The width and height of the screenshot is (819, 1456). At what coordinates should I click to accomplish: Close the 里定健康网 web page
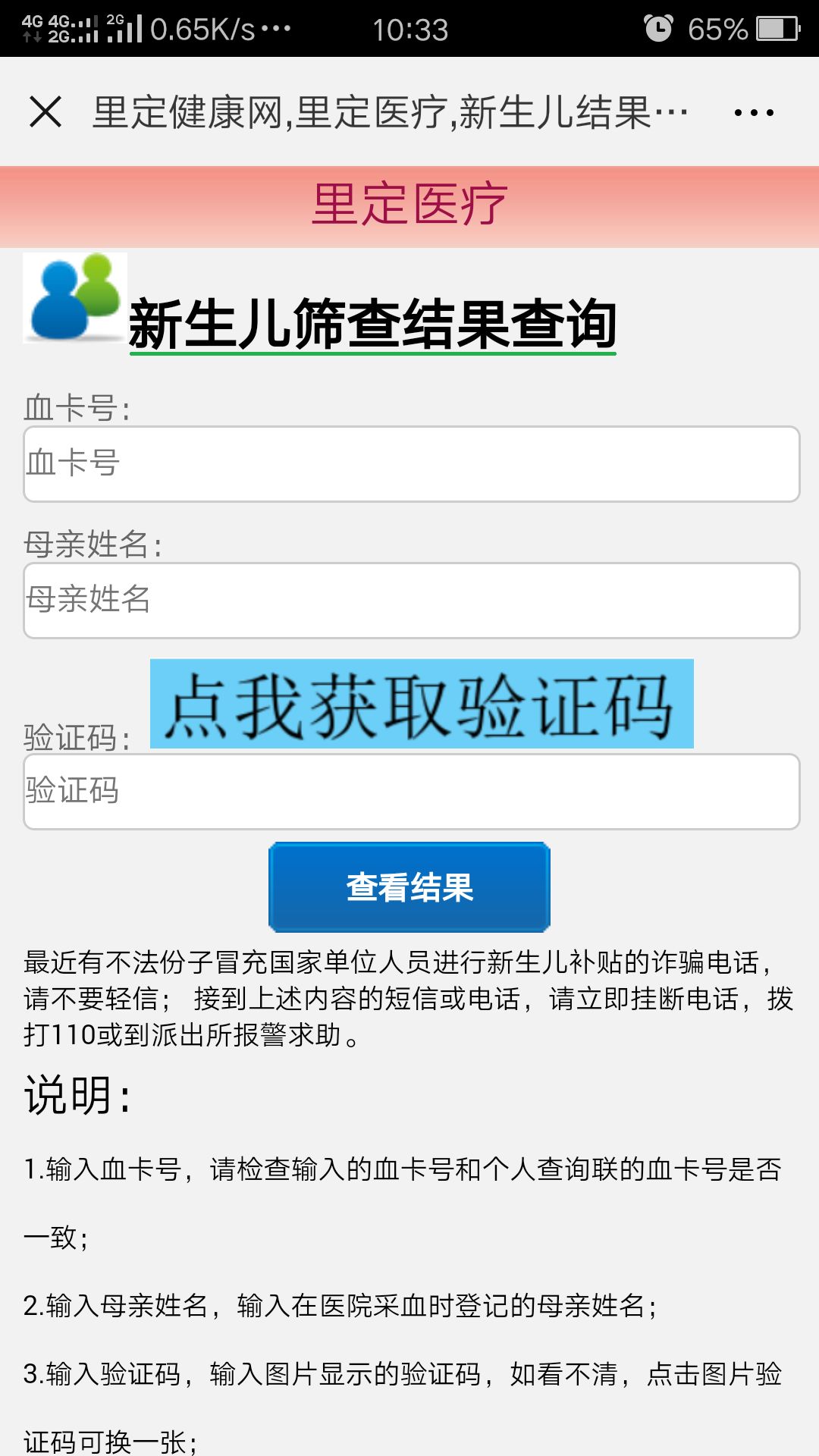tap(45, 112)
